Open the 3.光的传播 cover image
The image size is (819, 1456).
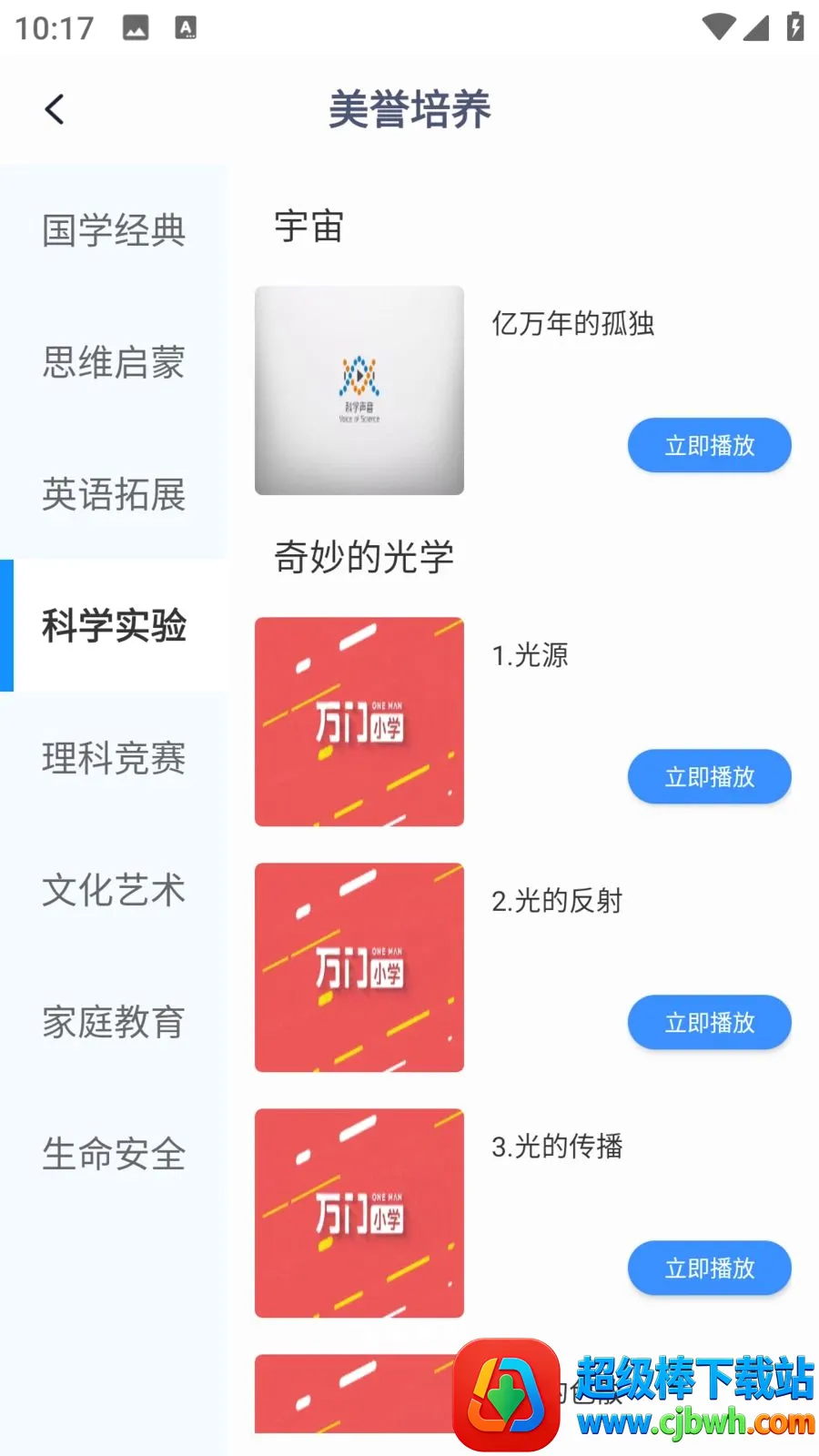(x=359, y=1213)
